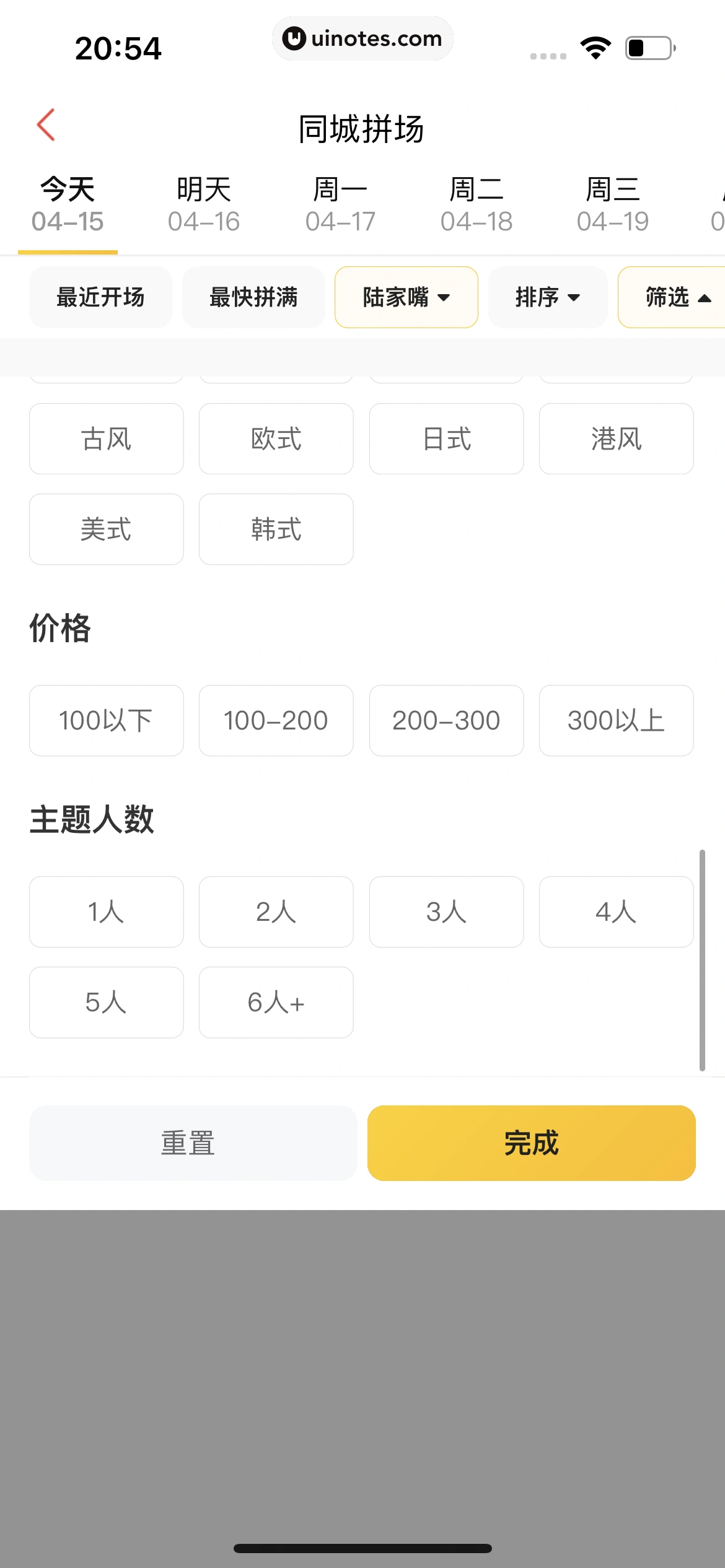
Task: Open the 陆家嘴 location dropdown
Action: click(406, 297)
